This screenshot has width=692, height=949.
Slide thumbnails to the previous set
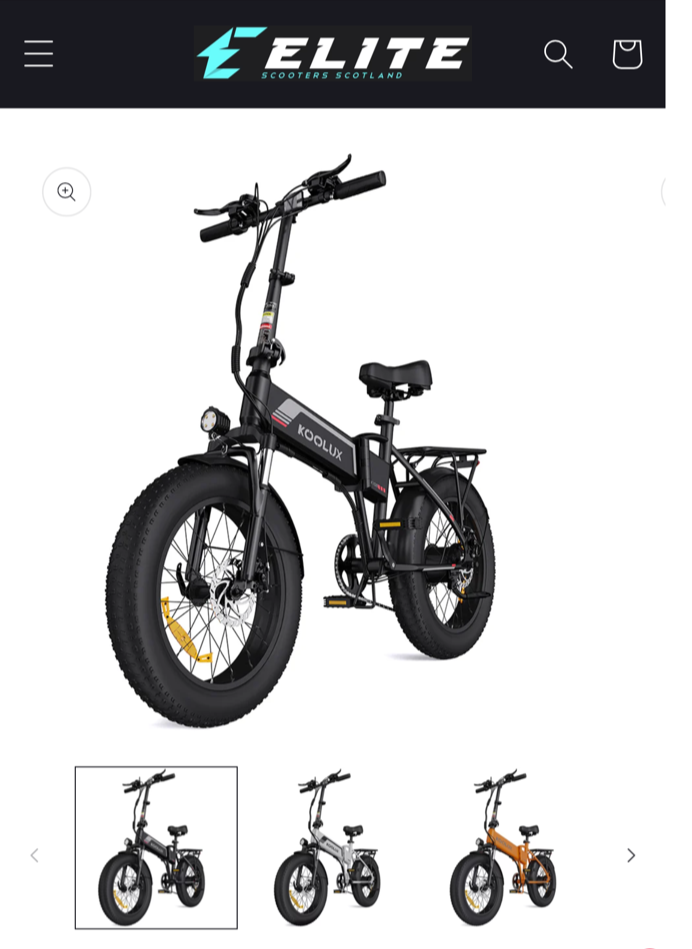pyautogui.click(x=35, y=855)
